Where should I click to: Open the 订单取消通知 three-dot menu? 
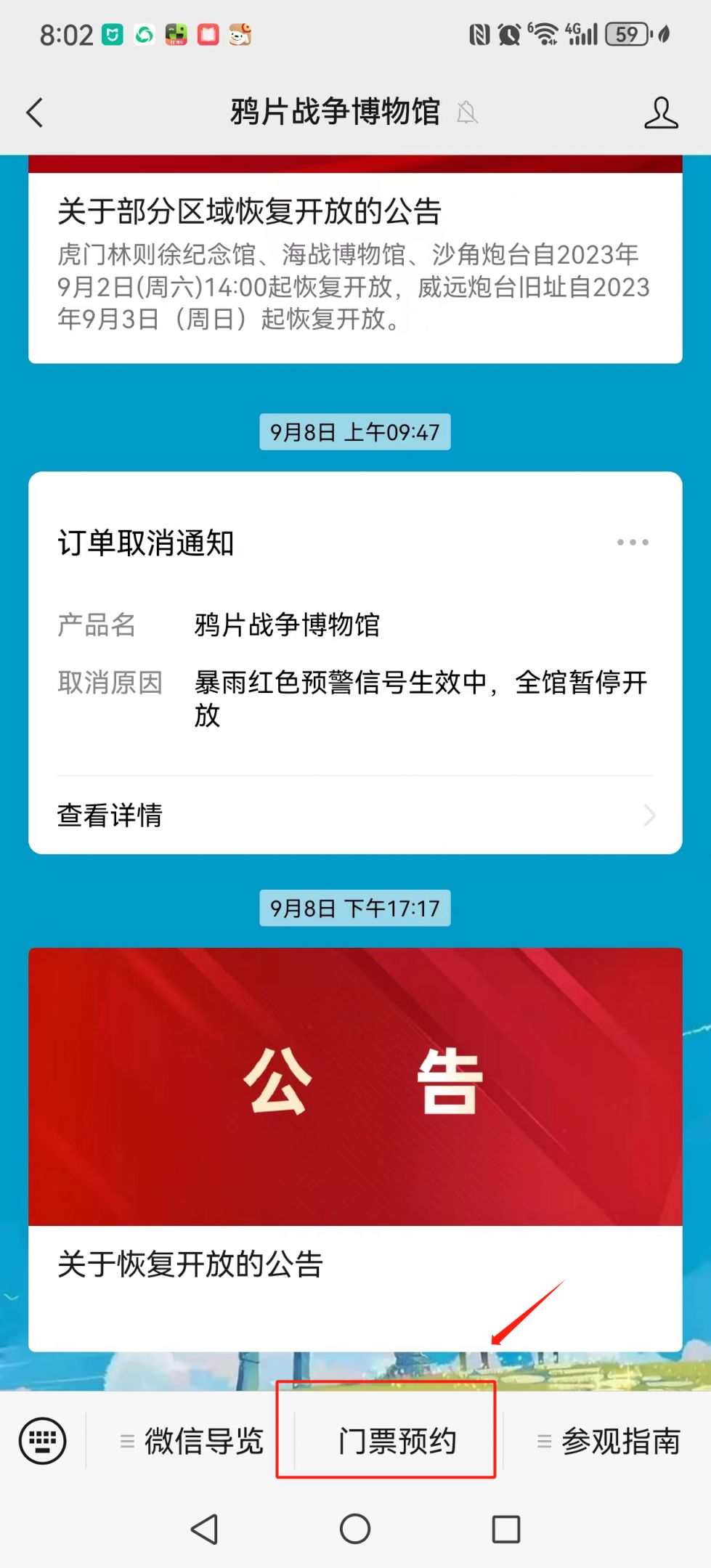click(x=633, y=543)
